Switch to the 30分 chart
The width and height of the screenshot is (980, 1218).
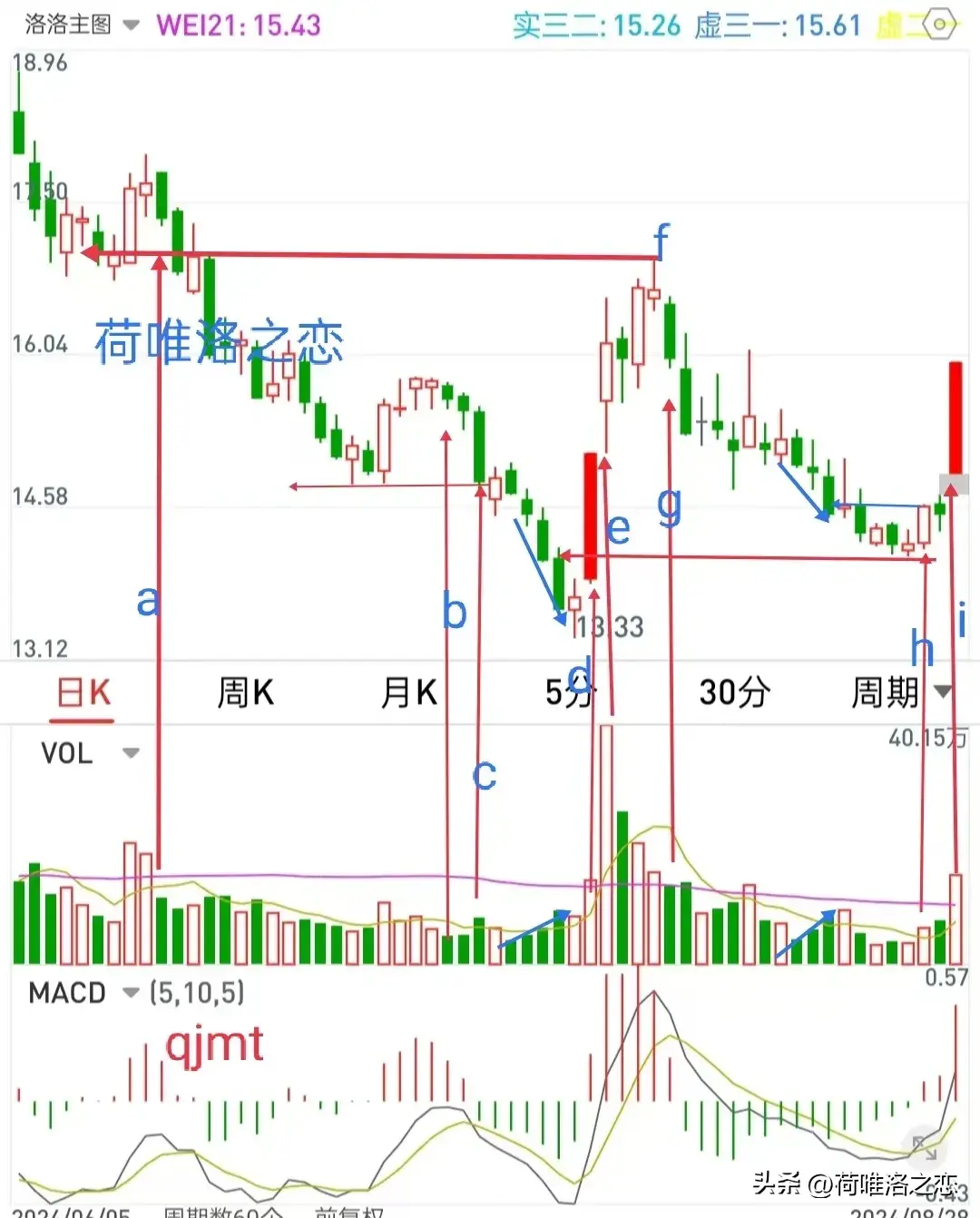click(734, 693)
